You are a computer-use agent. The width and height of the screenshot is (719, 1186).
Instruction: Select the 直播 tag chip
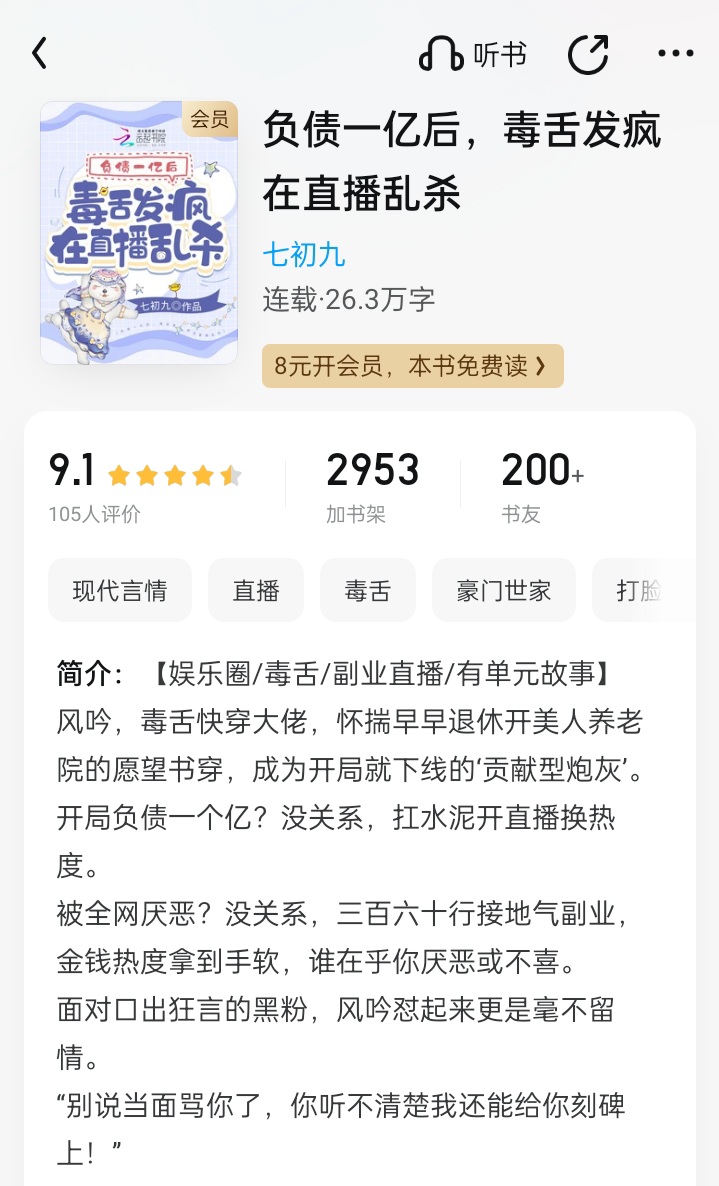[256, 590]
